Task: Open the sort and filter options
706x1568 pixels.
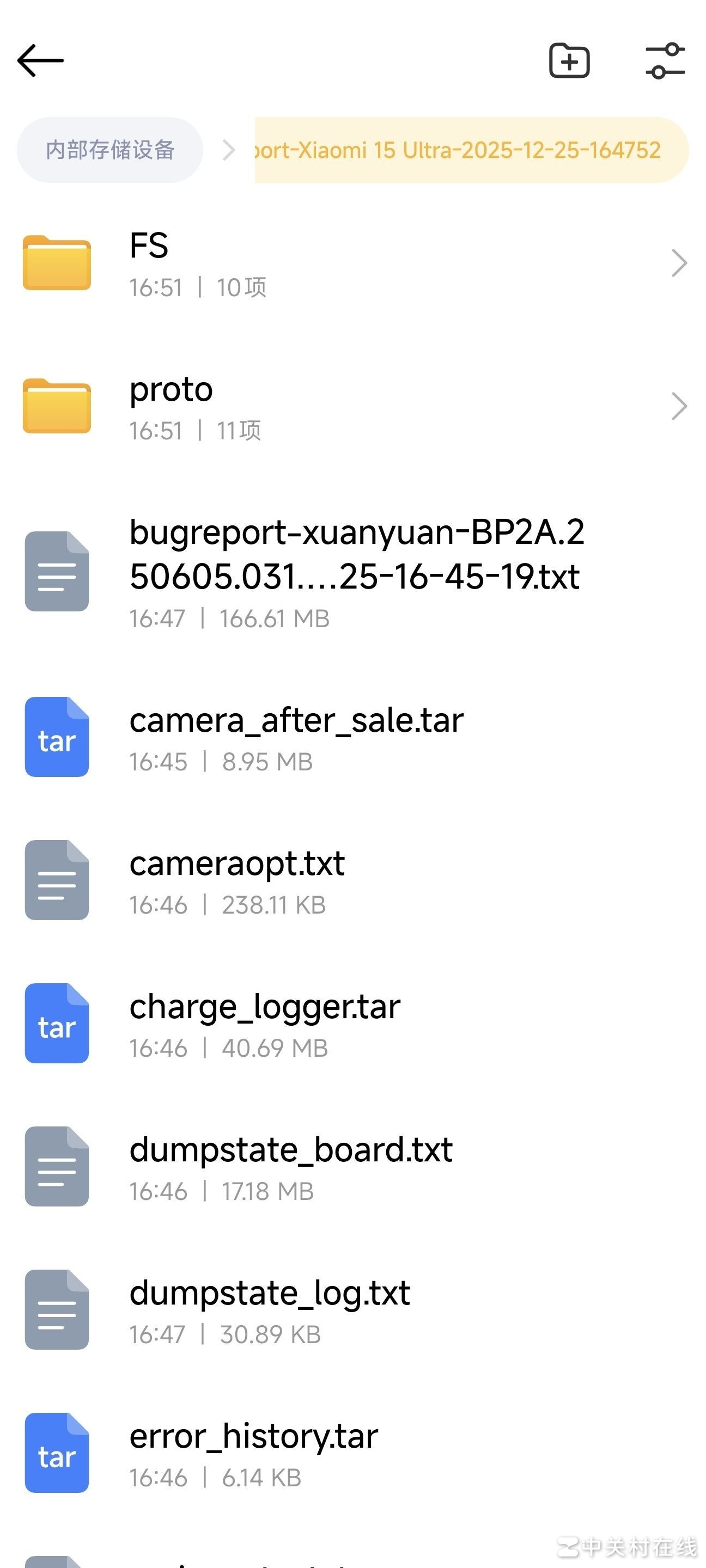Action: (665, 61)
